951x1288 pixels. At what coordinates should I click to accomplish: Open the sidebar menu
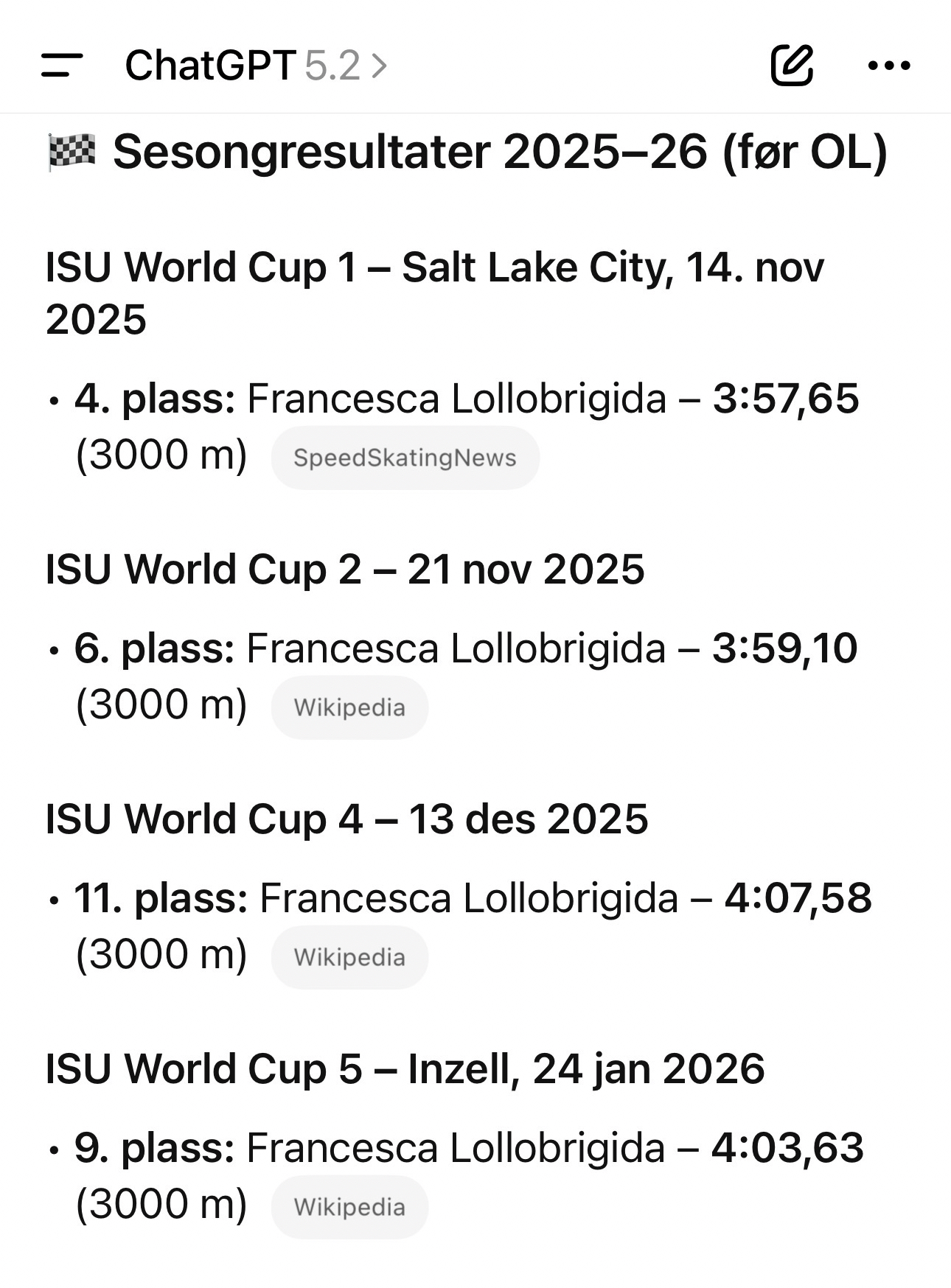[62, 65]
